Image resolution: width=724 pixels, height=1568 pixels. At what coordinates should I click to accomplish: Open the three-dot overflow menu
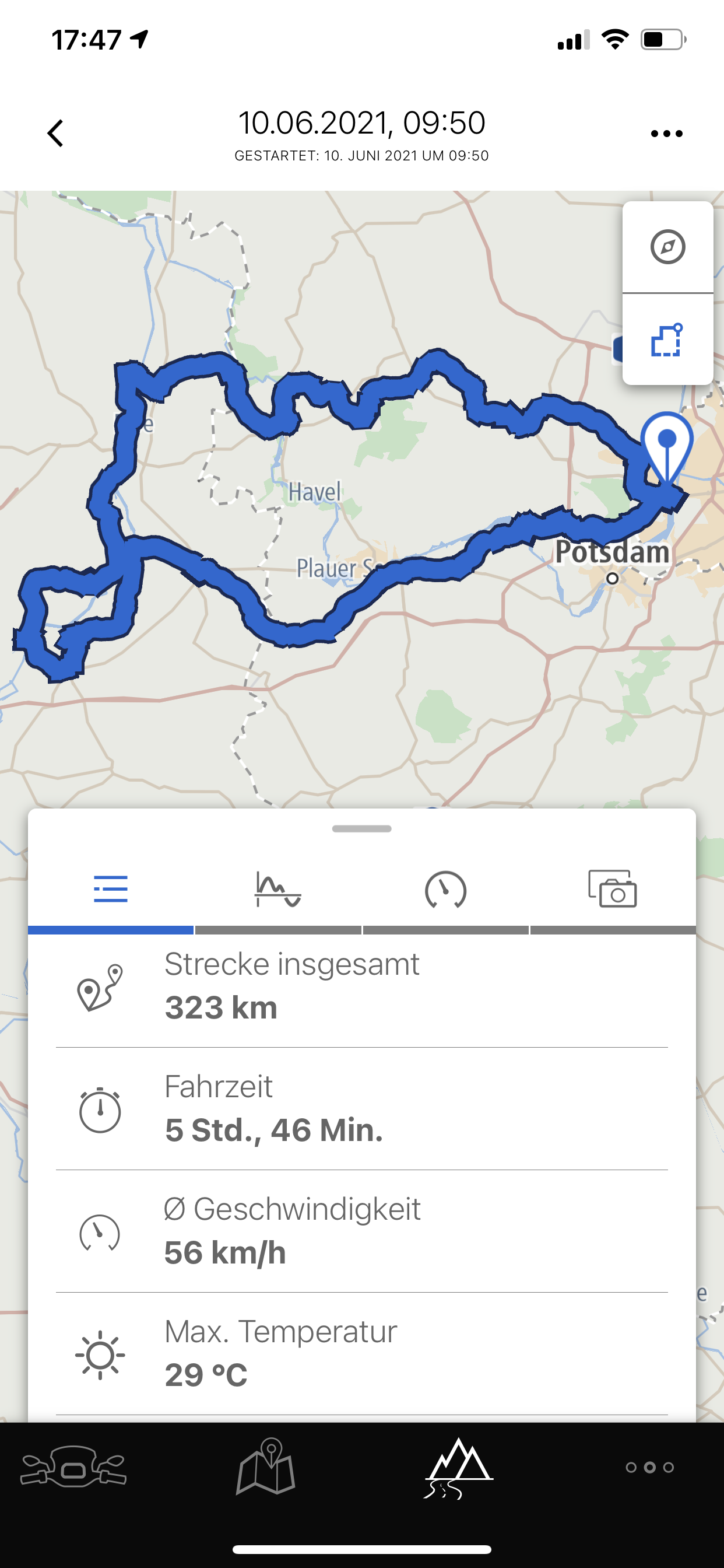pyautogui.click(x=667, y=134)
